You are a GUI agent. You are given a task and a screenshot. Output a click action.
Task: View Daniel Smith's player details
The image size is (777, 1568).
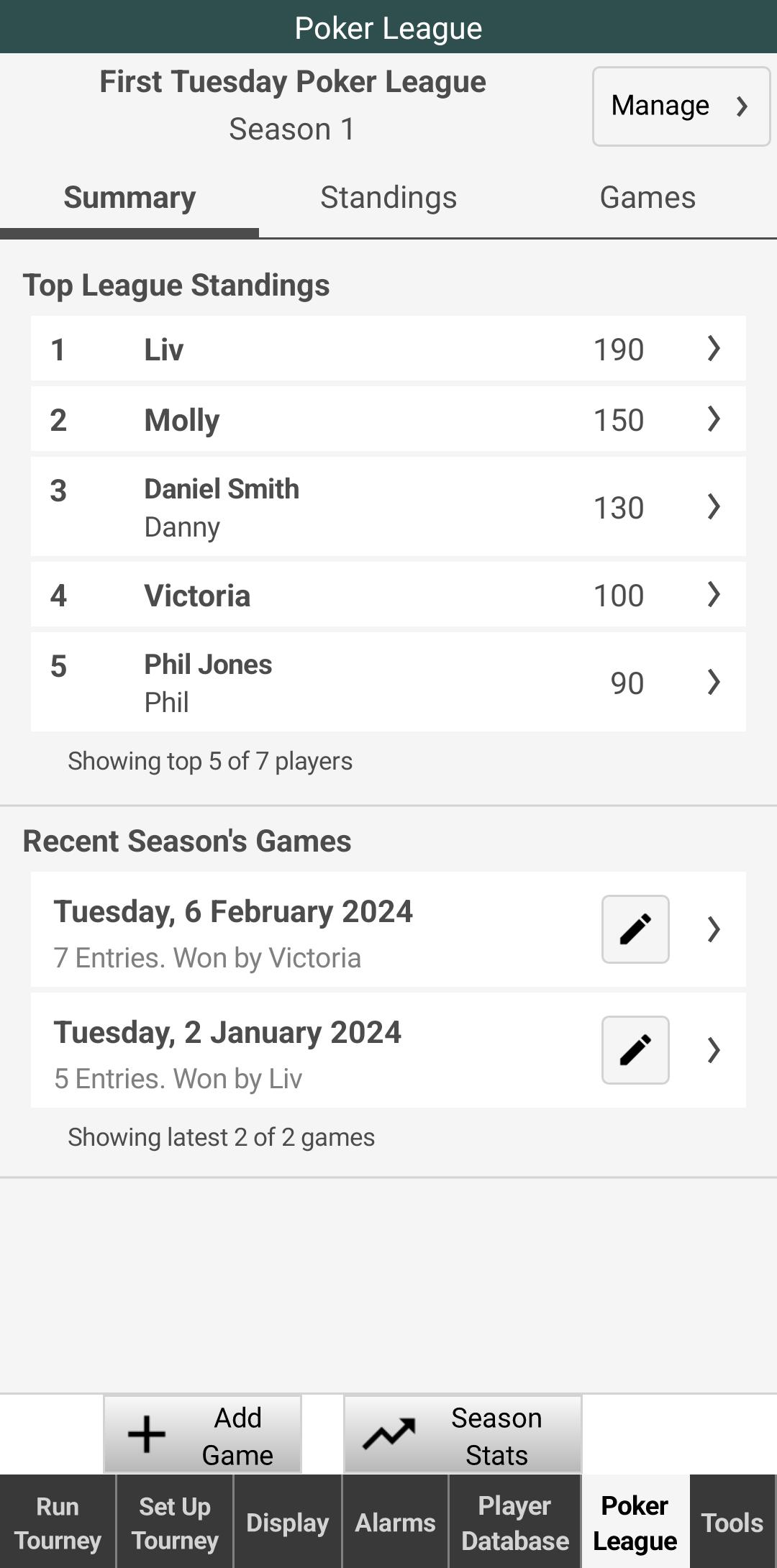point(388,507)
